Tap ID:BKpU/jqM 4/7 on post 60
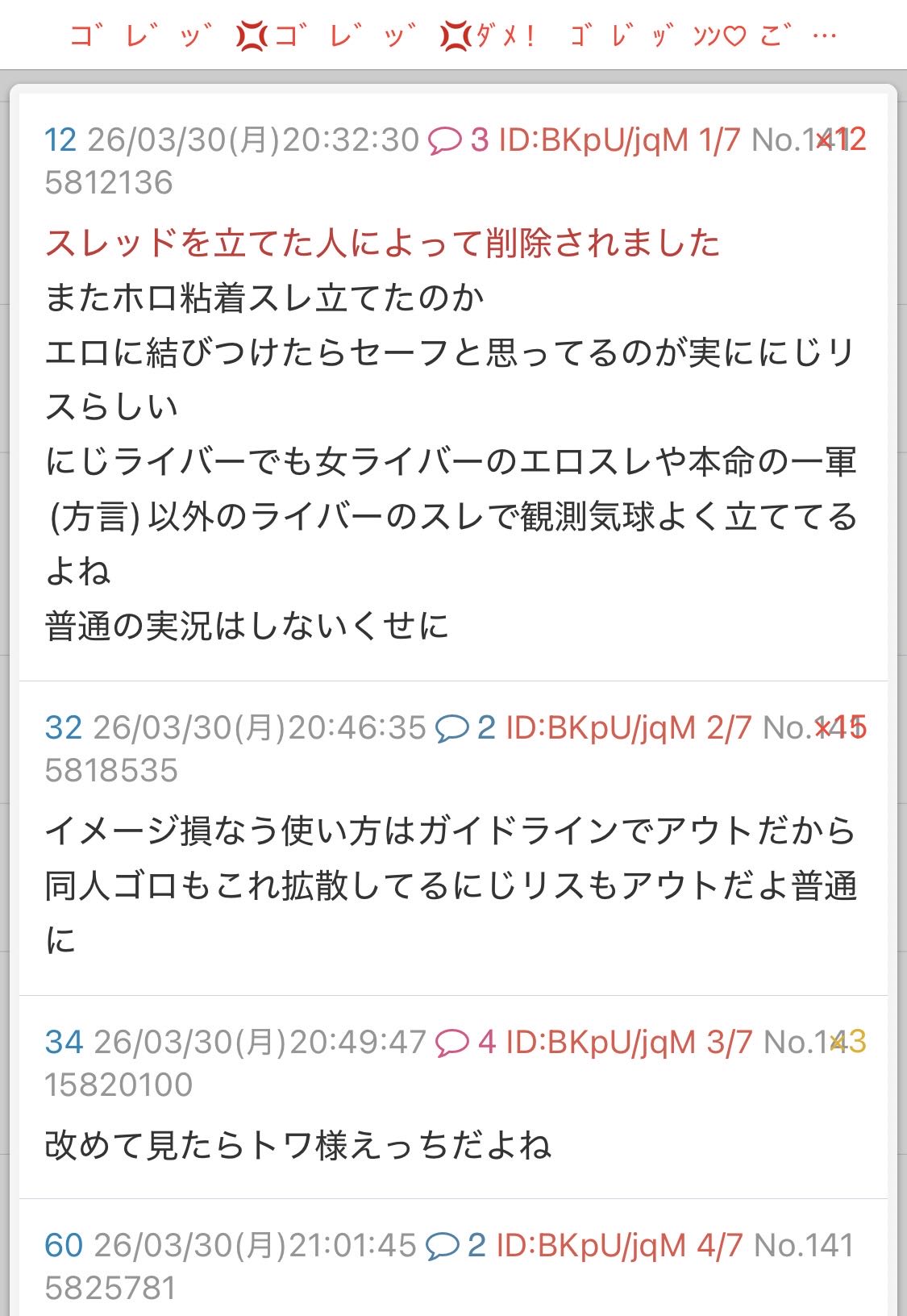This screenshot has height=1316, width=907. [x=618, y=1246]
